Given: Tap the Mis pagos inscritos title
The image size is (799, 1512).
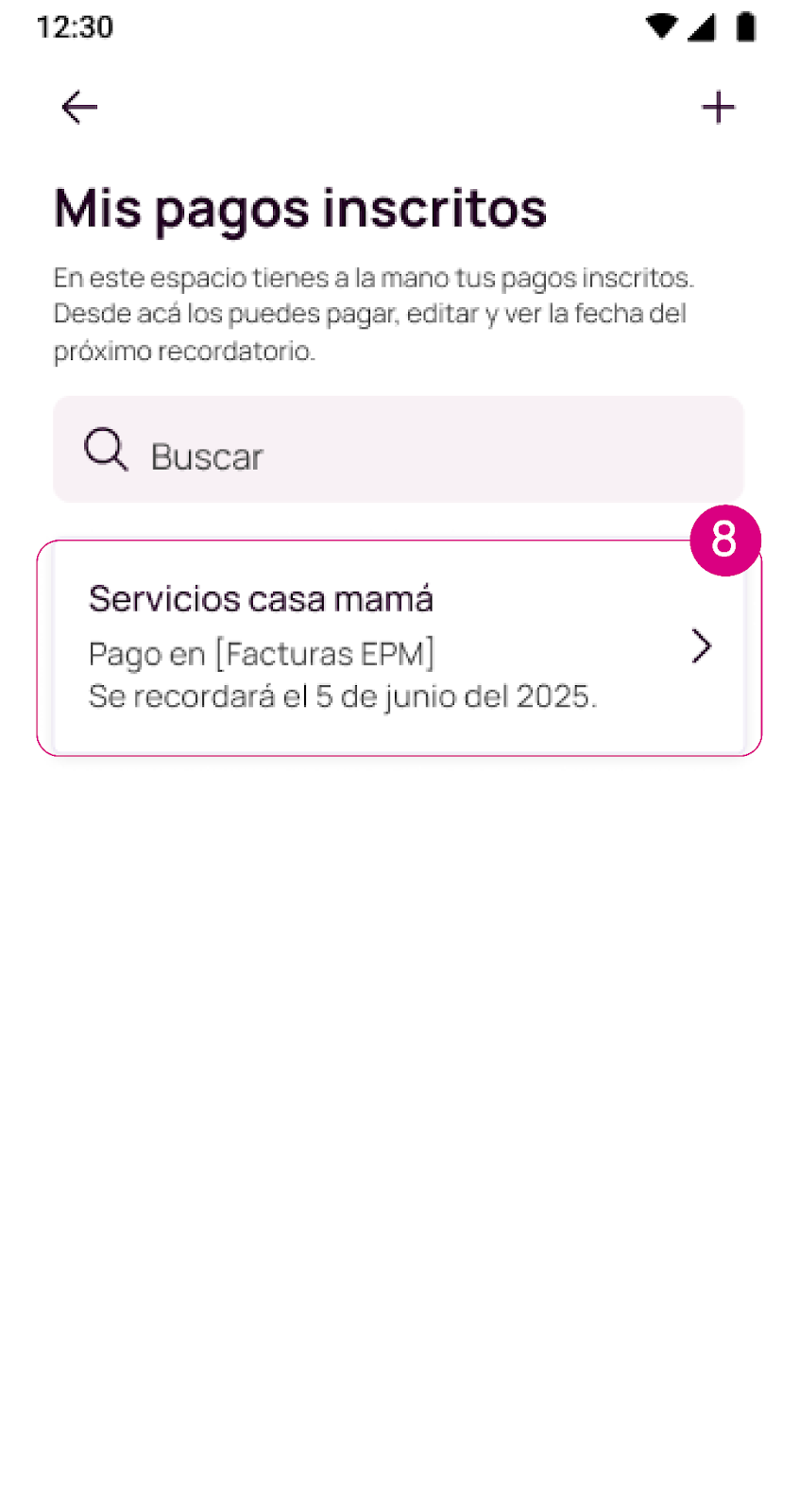Looking at the screenshot, I should tap(299, 209).
